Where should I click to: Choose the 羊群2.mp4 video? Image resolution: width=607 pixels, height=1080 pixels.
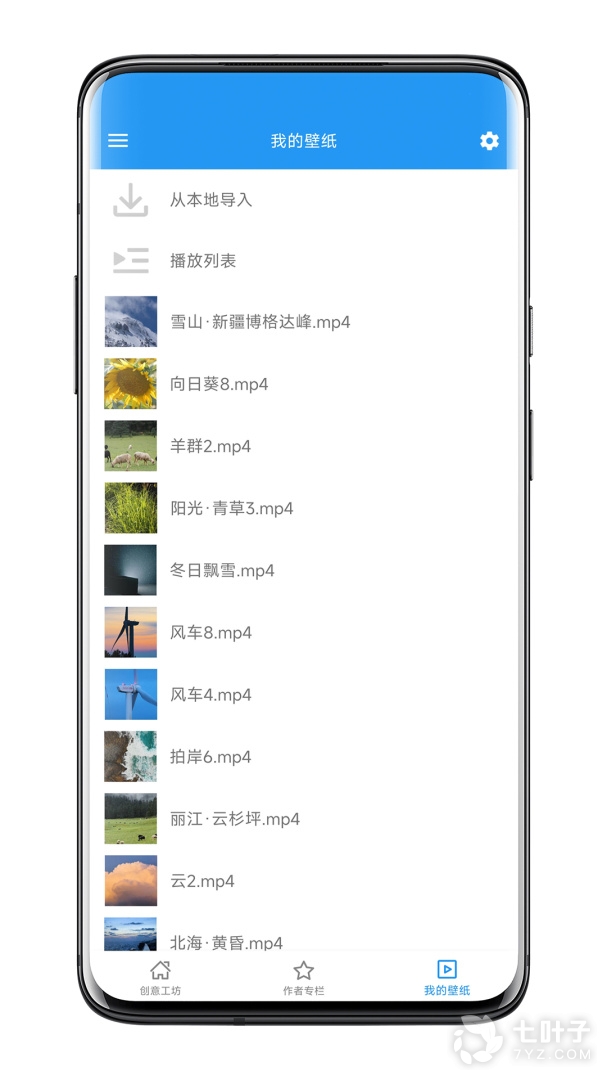pos(210,446)
